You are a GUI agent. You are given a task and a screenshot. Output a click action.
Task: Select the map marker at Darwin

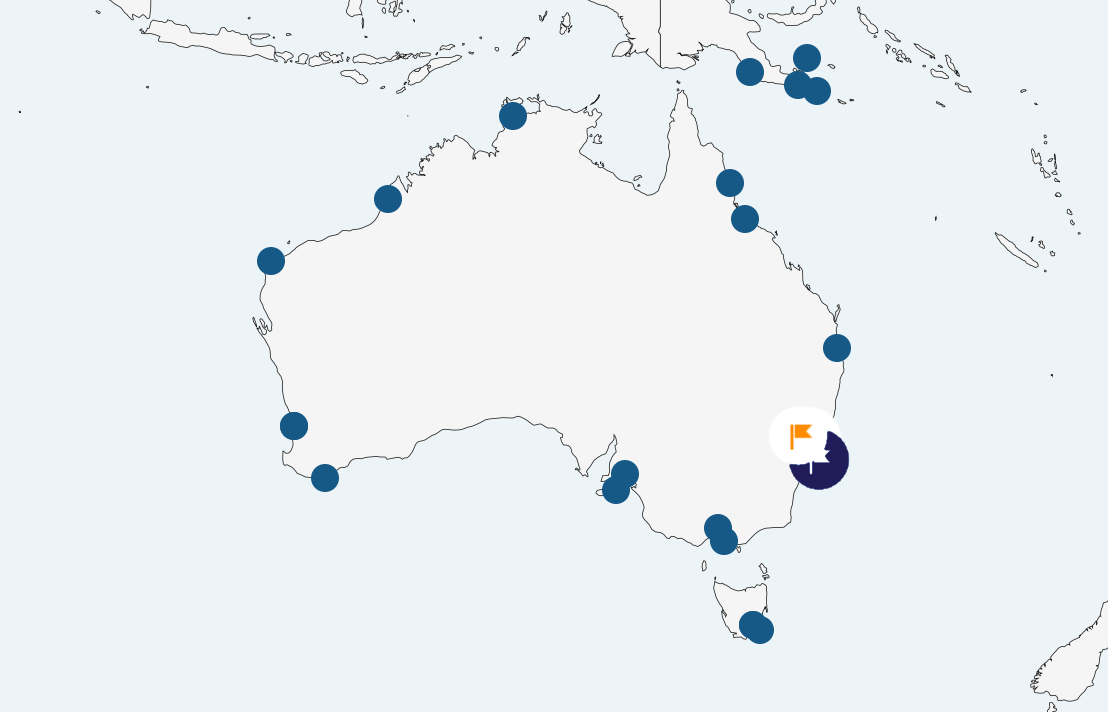[x=513, y=116]
